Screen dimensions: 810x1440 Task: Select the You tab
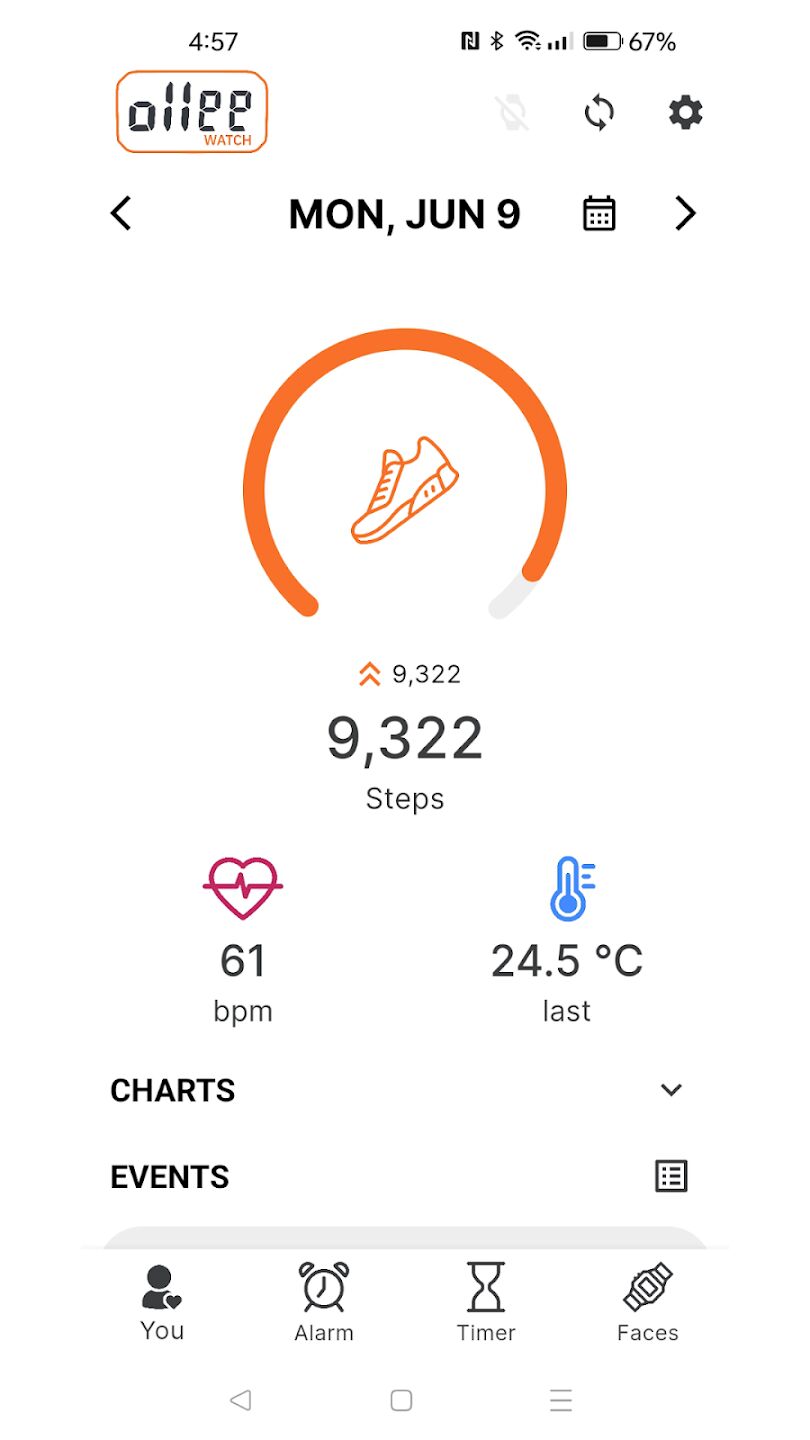coord(162,1301)
